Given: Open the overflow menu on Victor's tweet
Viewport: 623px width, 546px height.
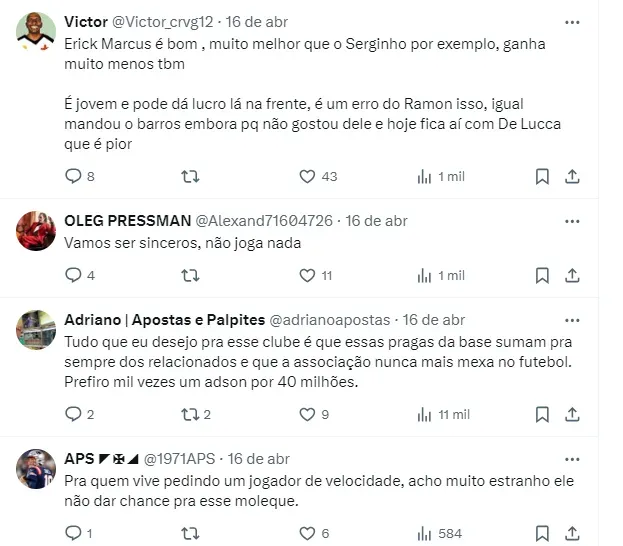Looking at the screenshot, I should [x=571, y=21].
